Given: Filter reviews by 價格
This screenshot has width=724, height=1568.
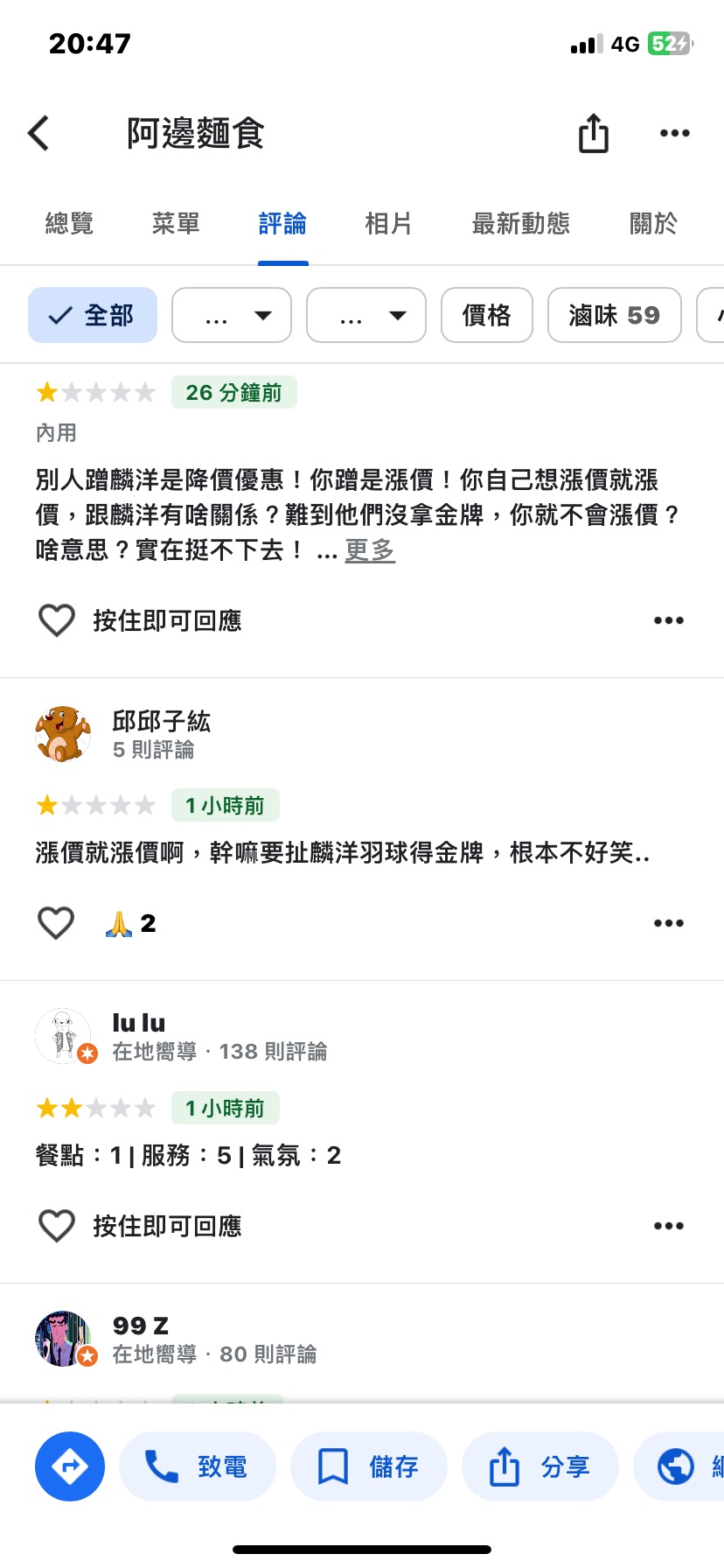Looking at the screenshot, I should coord(486,315).
